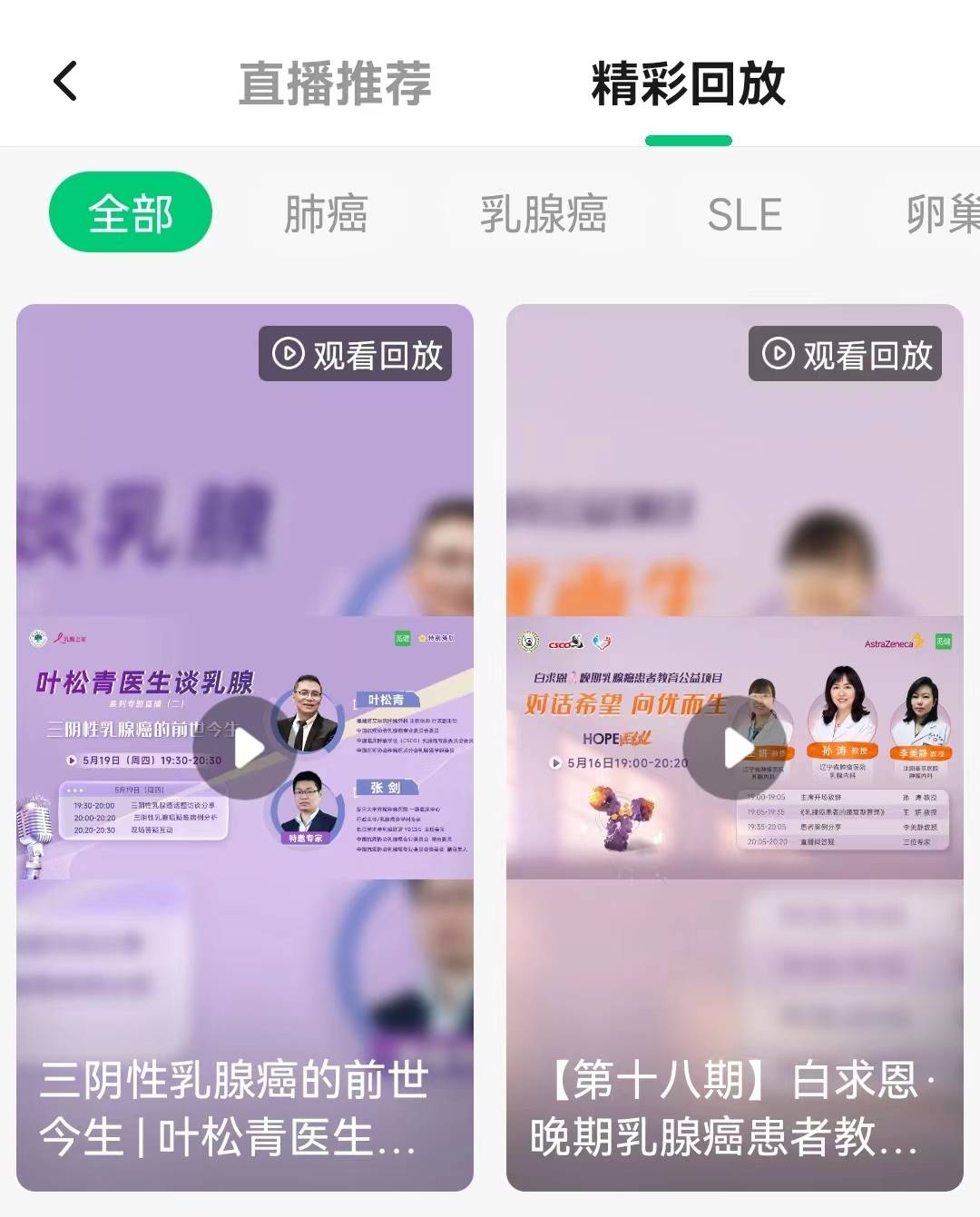Select the 精彩回放 tab
This screenshot has width=980, height=1217.
coord(688,83)
